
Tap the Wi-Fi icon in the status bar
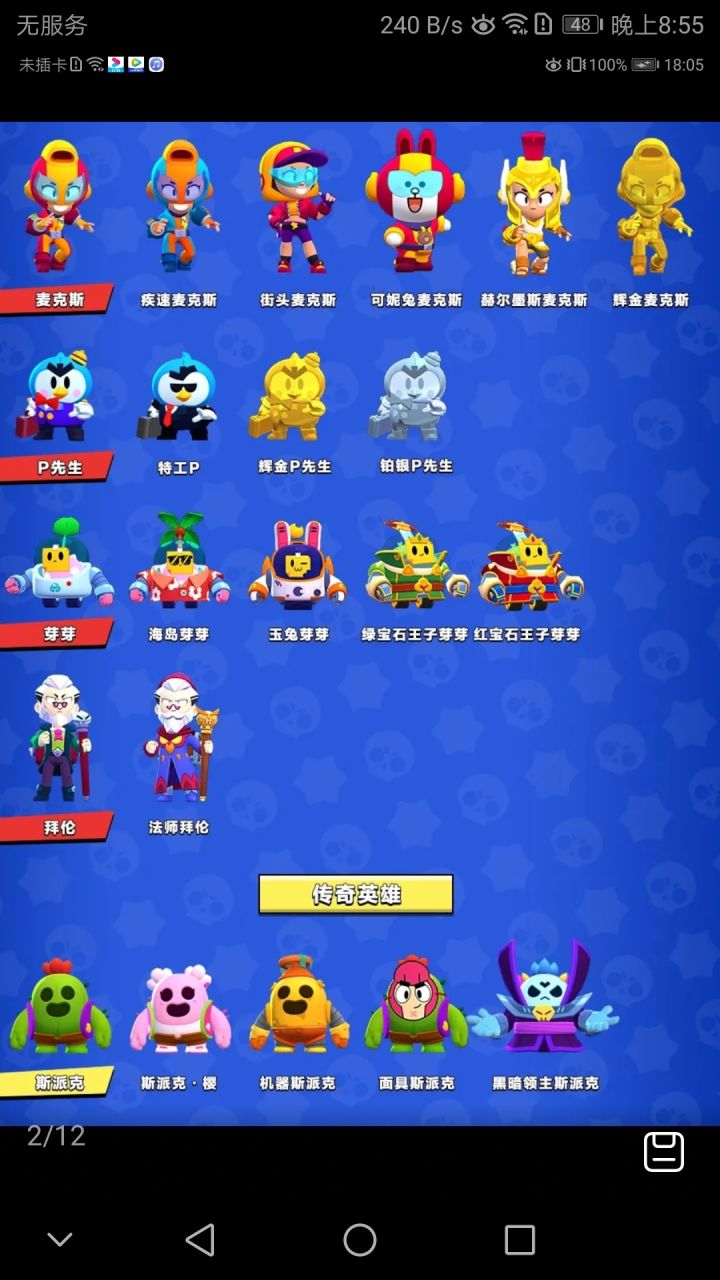point(514,23)
